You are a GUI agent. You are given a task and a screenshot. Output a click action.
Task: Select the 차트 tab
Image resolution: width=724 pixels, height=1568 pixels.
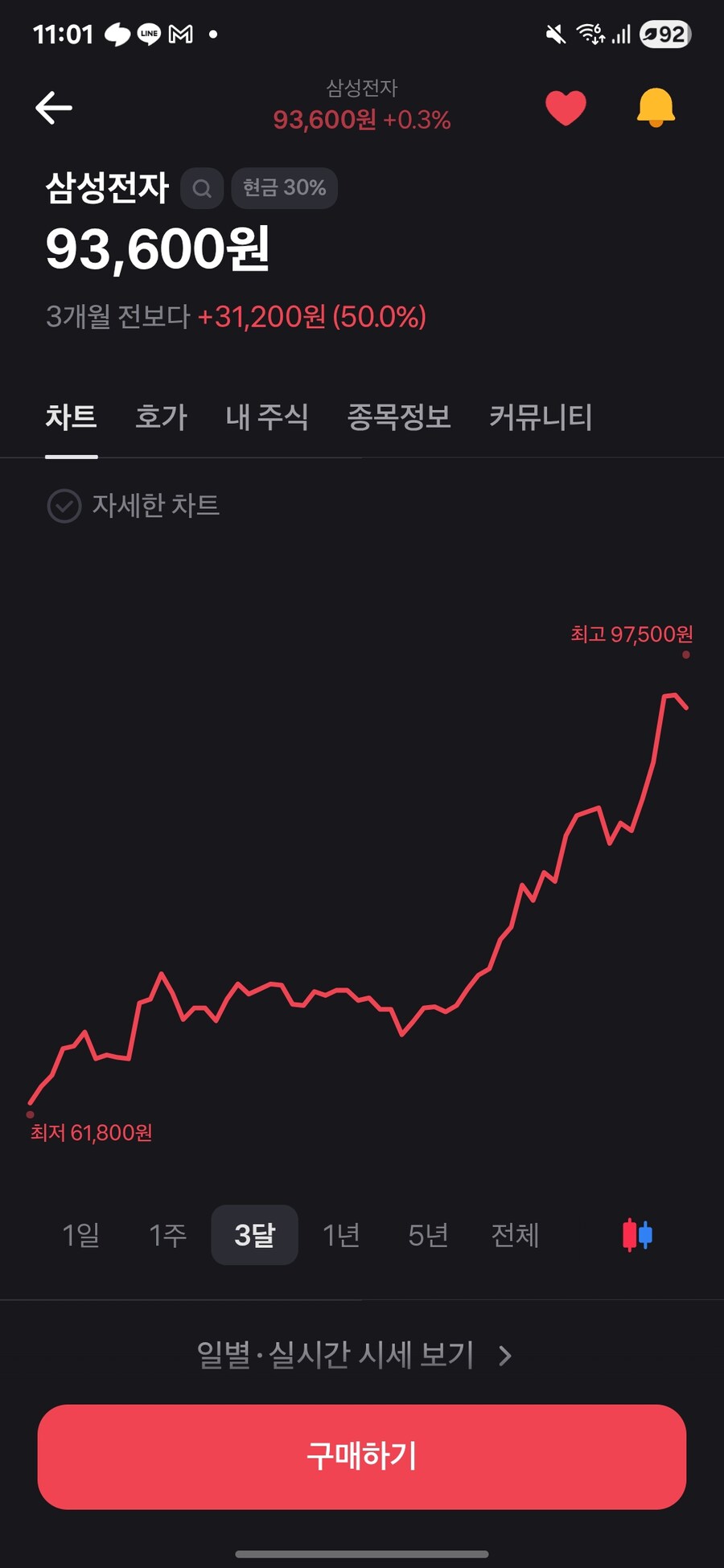click(x=71, y=417)
